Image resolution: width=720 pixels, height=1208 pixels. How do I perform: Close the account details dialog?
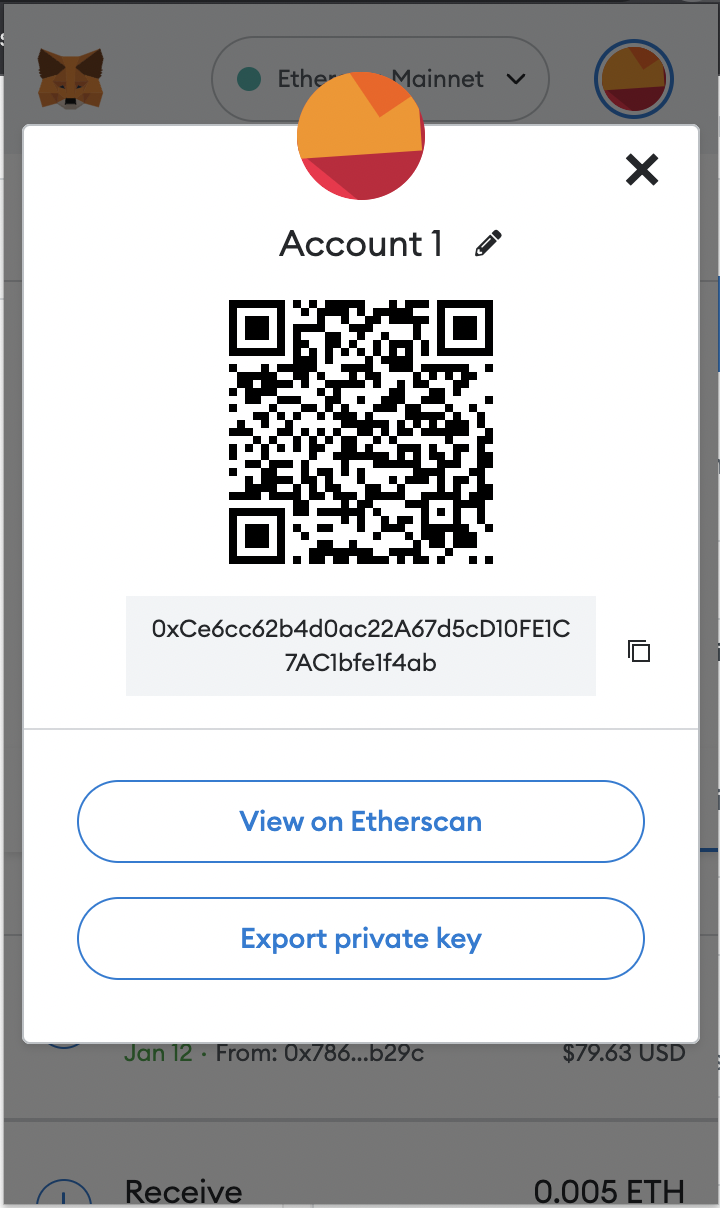click(641, 170)
